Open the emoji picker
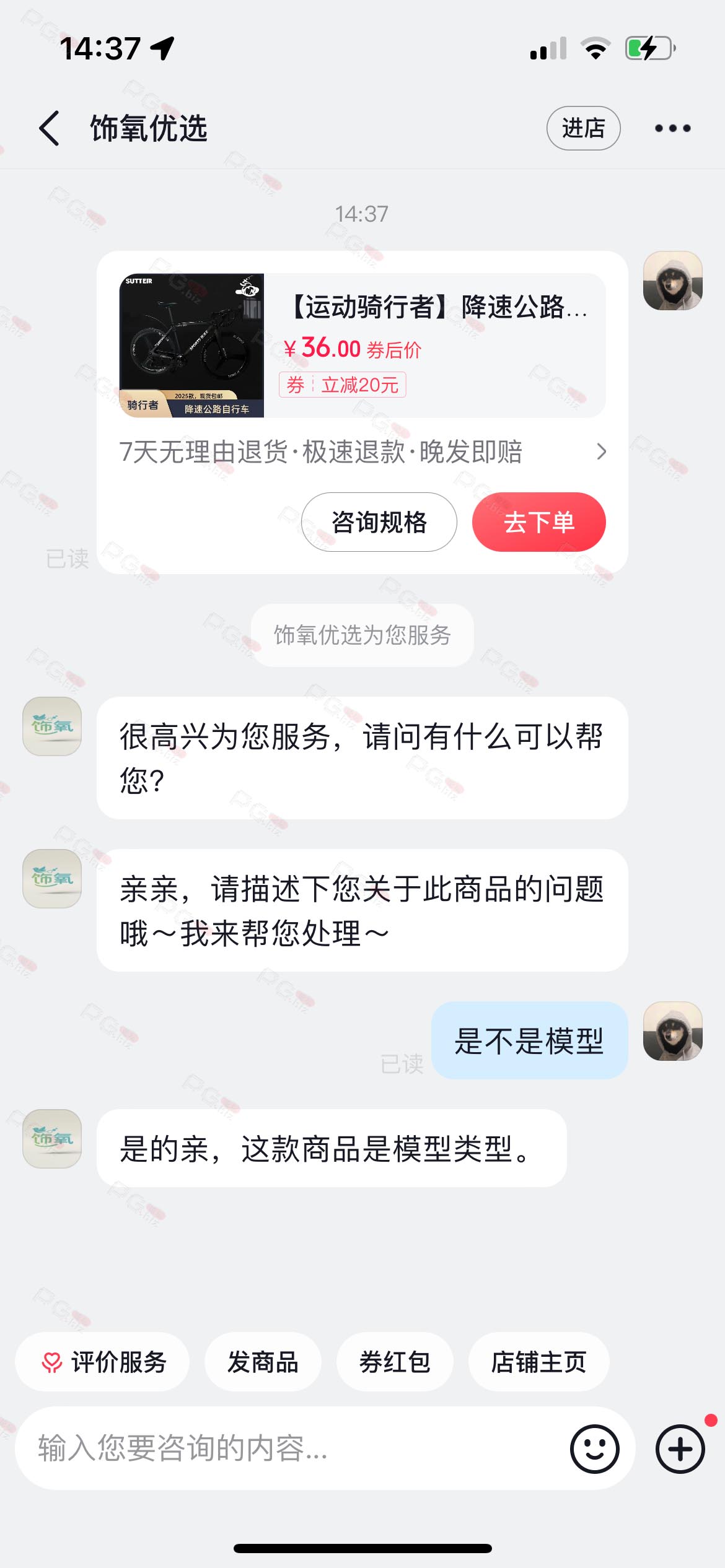 [x=594, y=1448]
